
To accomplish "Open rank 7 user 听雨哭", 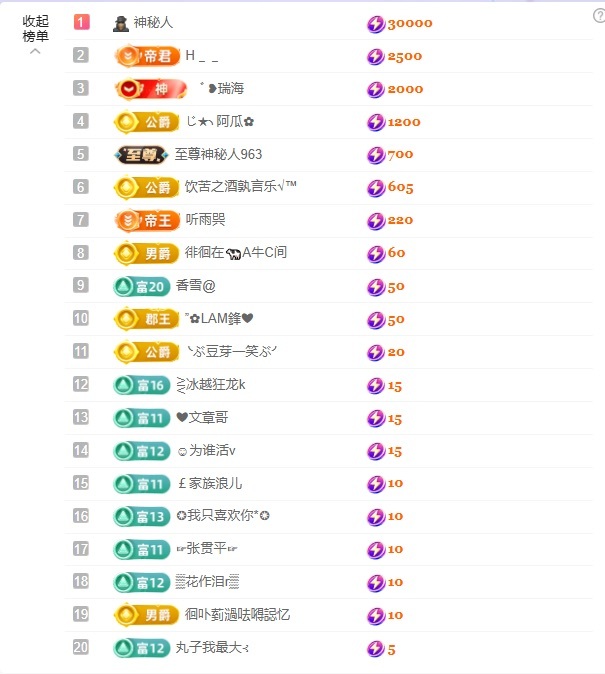I will pyautogui.click(x=206, y=220).
